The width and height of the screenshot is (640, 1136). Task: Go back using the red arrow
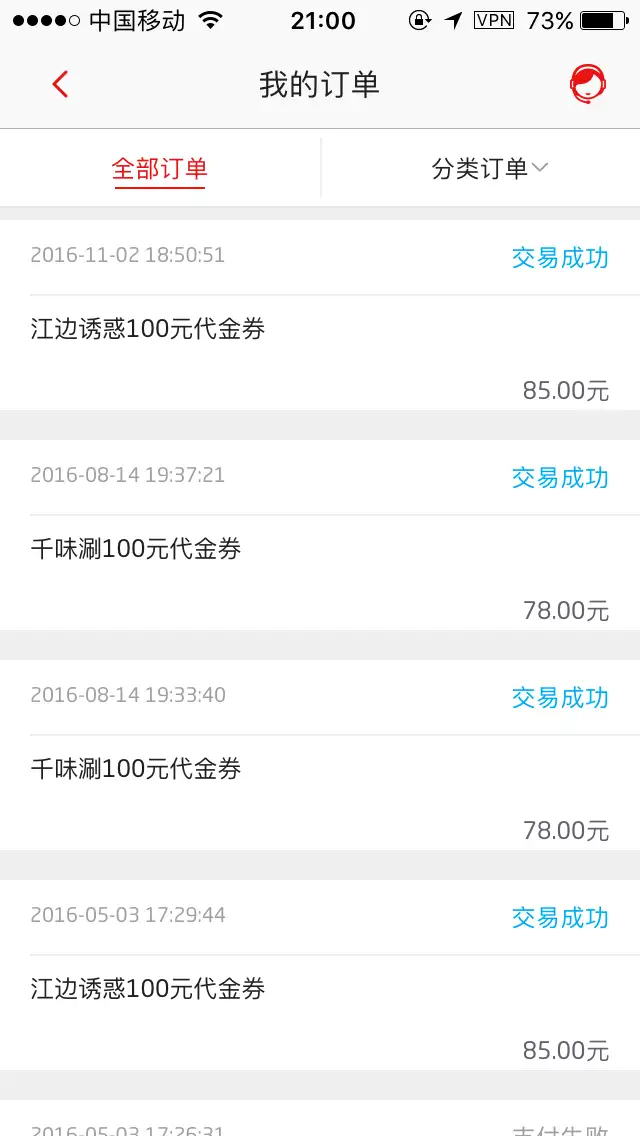[x=60, y=85]
